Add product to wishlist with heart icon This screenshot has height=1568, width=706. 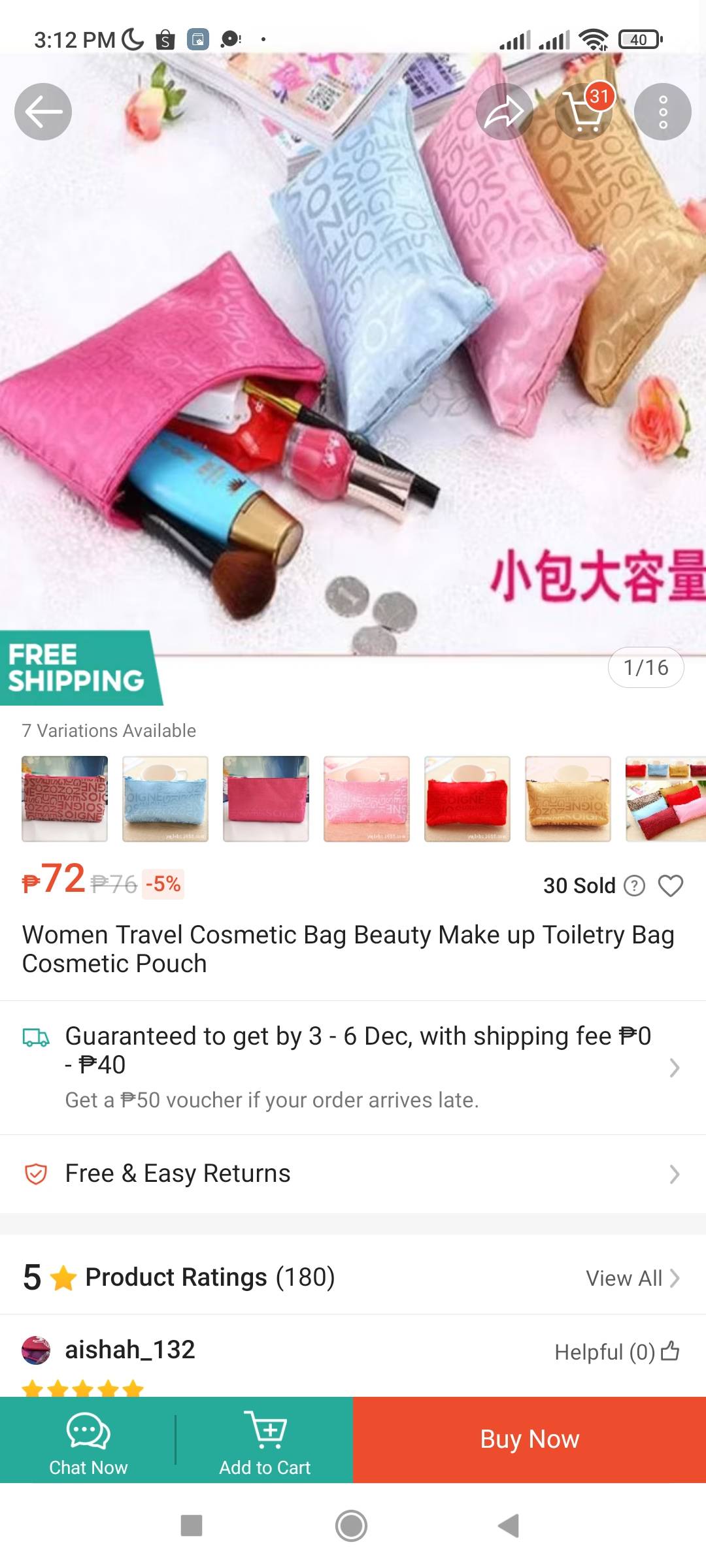(x=670, y=885)
